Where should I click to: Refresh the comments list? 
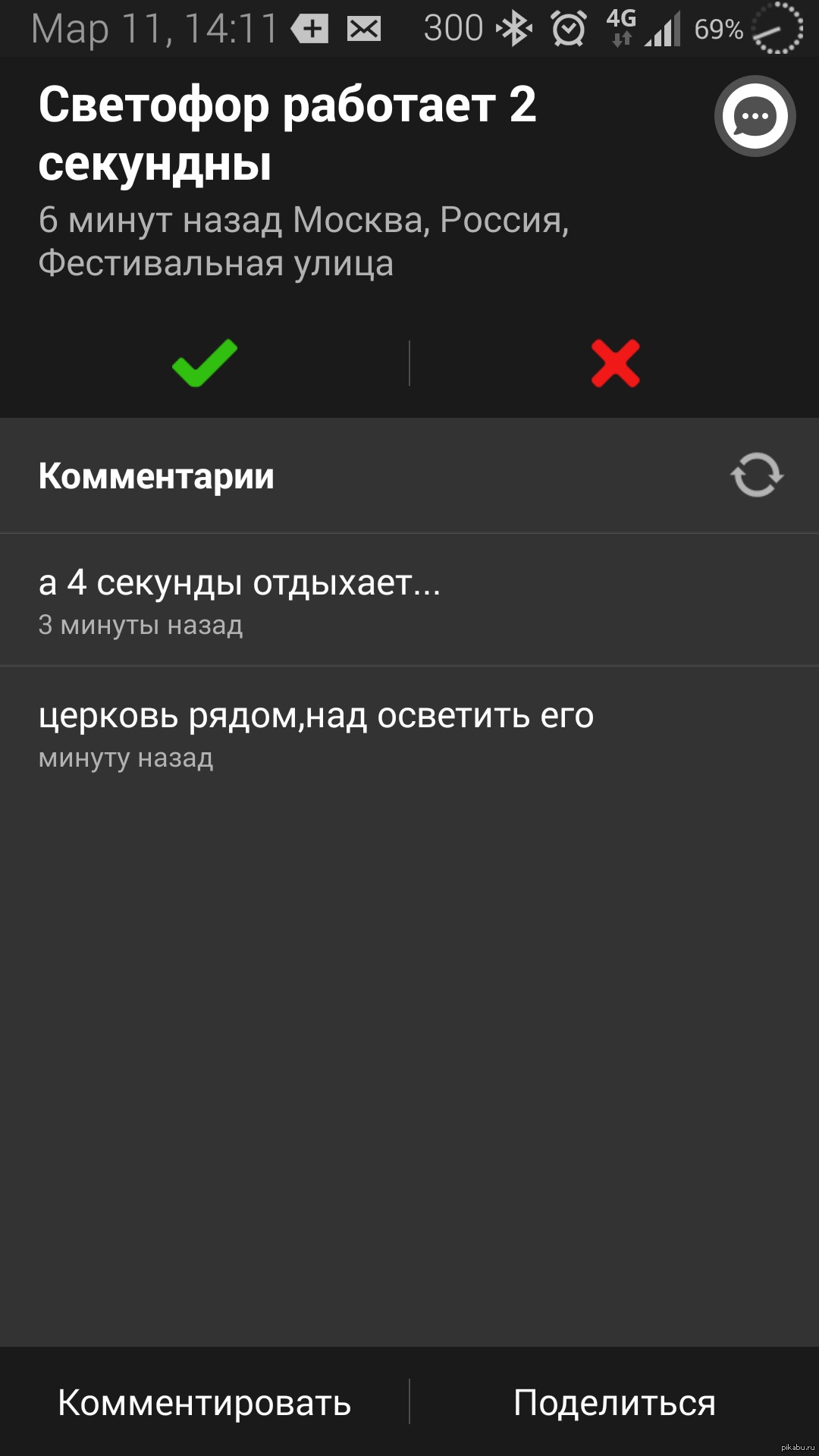click(x=757, y=475)
